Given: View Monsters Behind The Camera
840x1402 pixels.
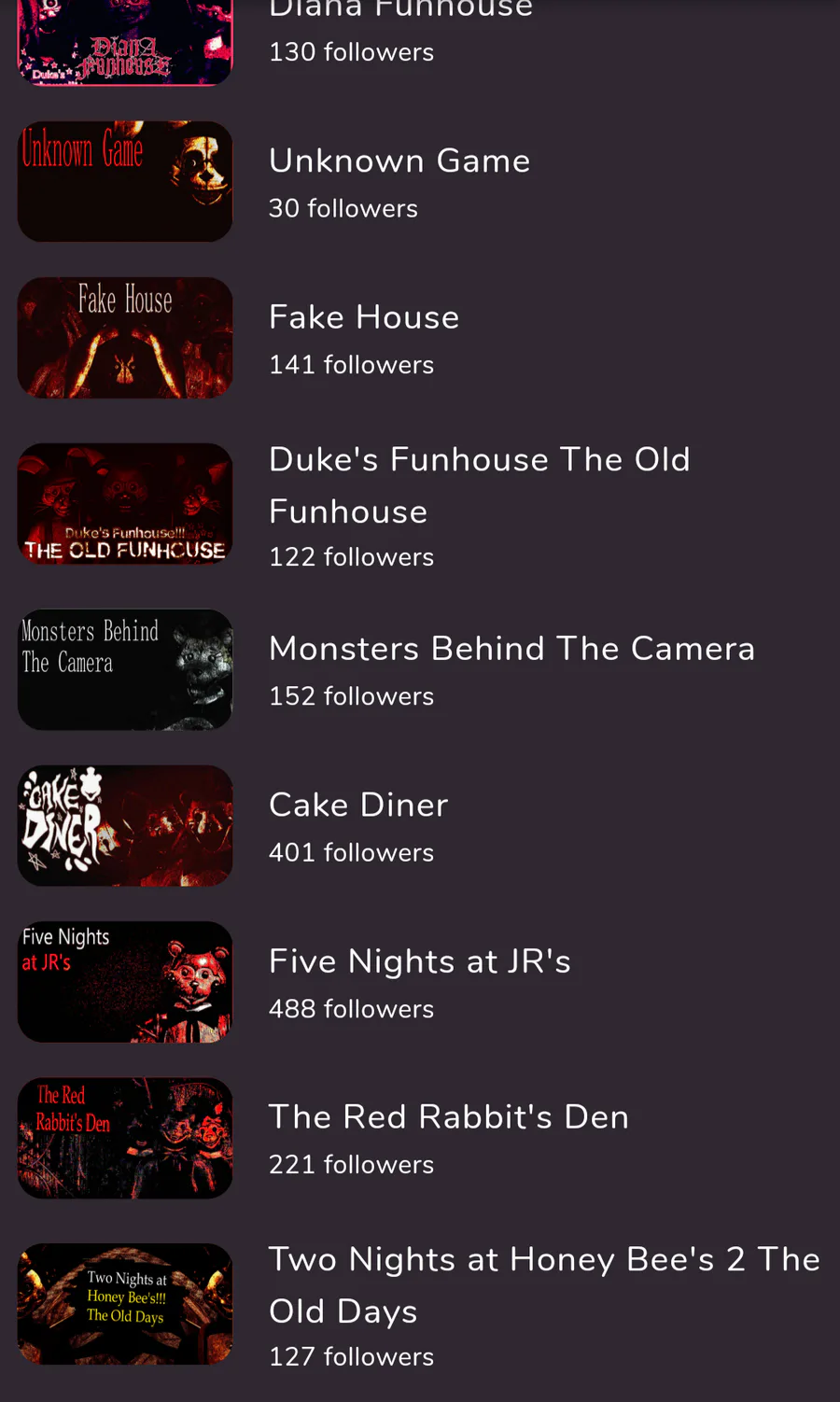Looking at the screenshot, I should coord(511,650).
